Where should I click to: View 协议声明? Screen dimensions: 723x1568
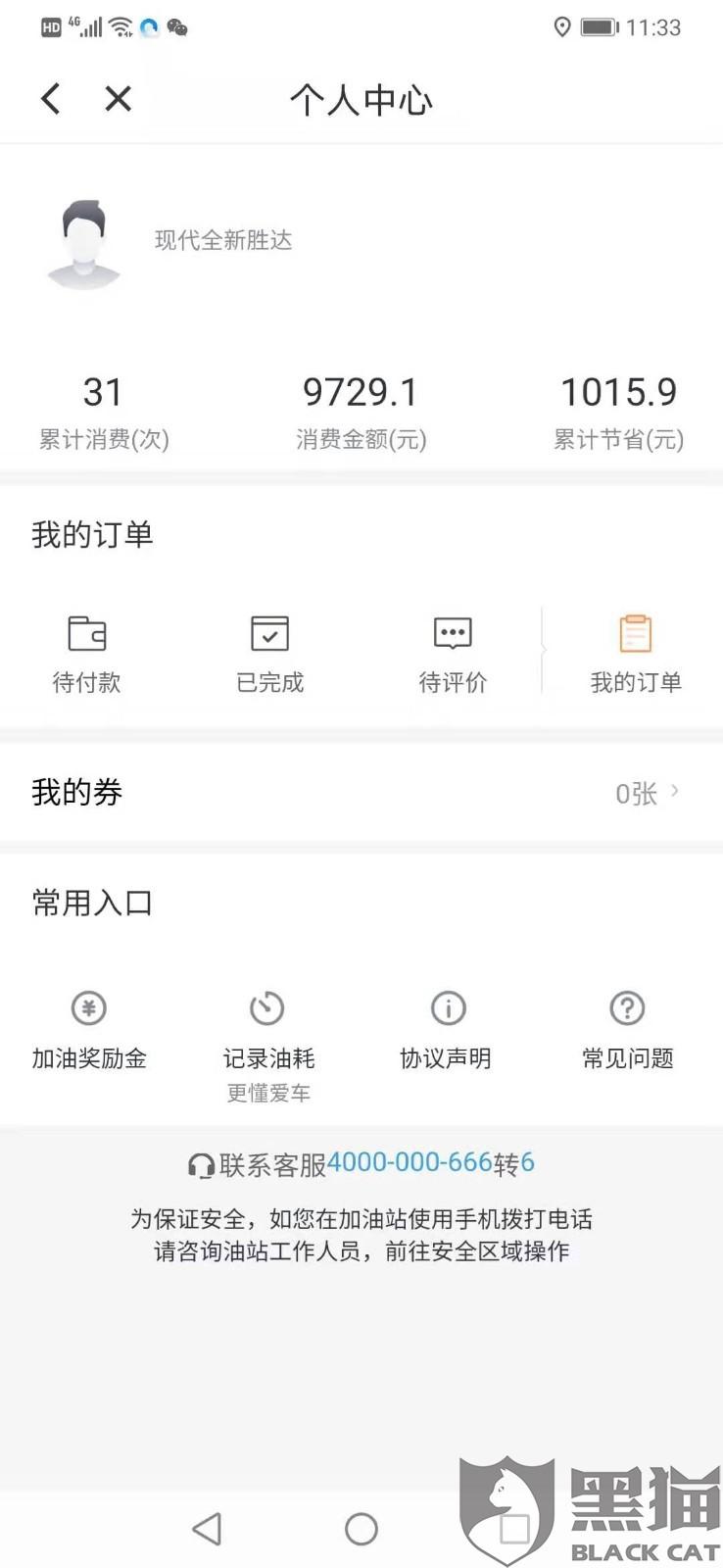447,1028
